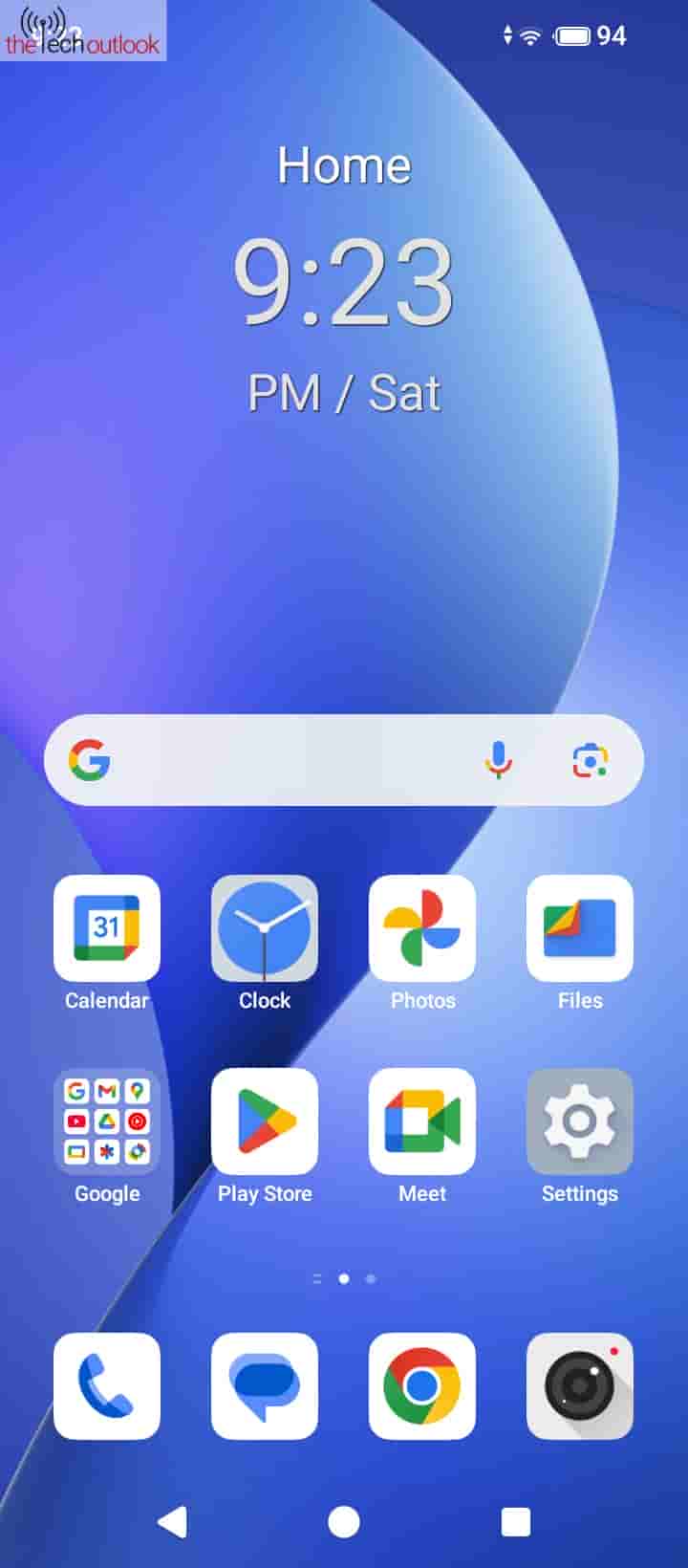The width and height of the screenshot is (688, 1568).
Task: Open the Google search bar
Action: [287, 760]
